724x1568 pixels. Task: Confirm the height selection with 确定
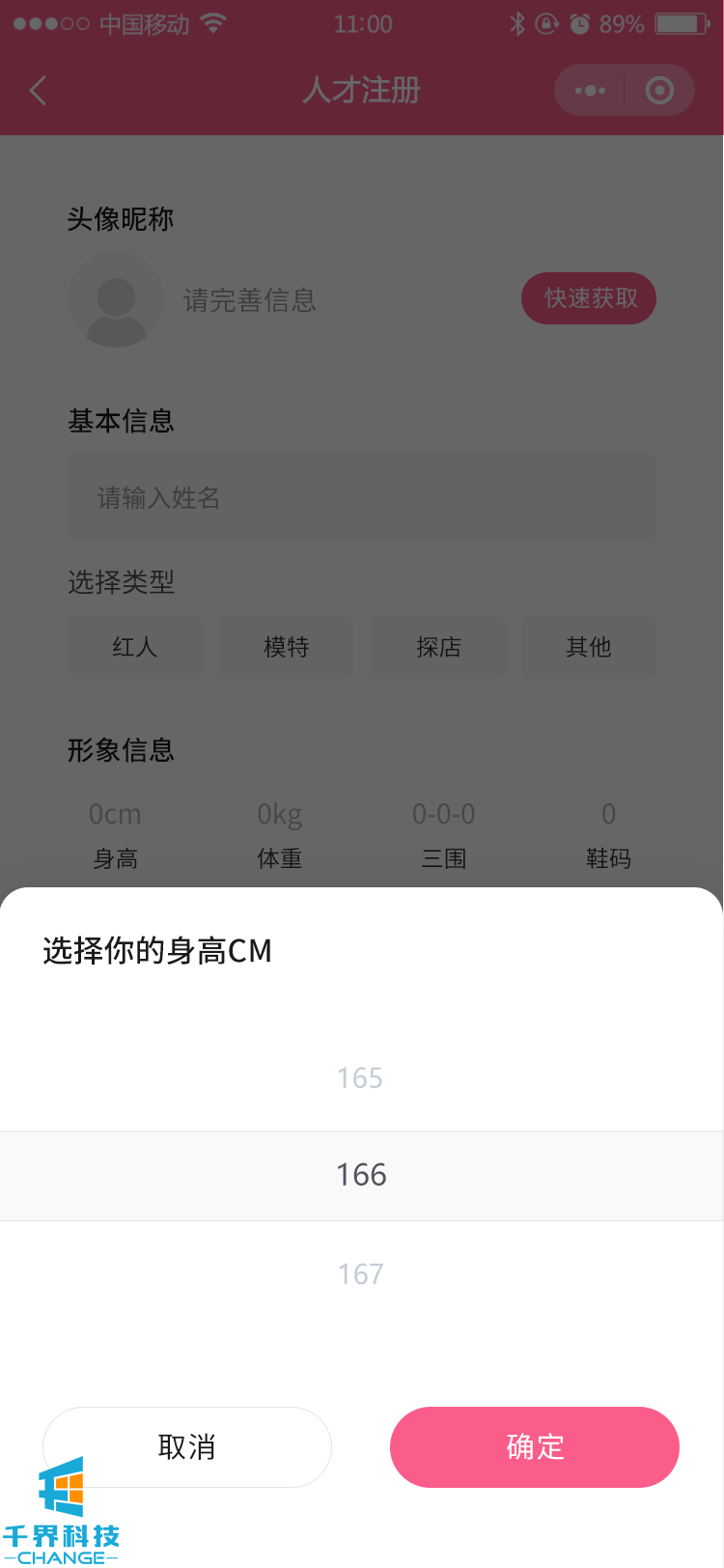click(x=534, y=1446)
